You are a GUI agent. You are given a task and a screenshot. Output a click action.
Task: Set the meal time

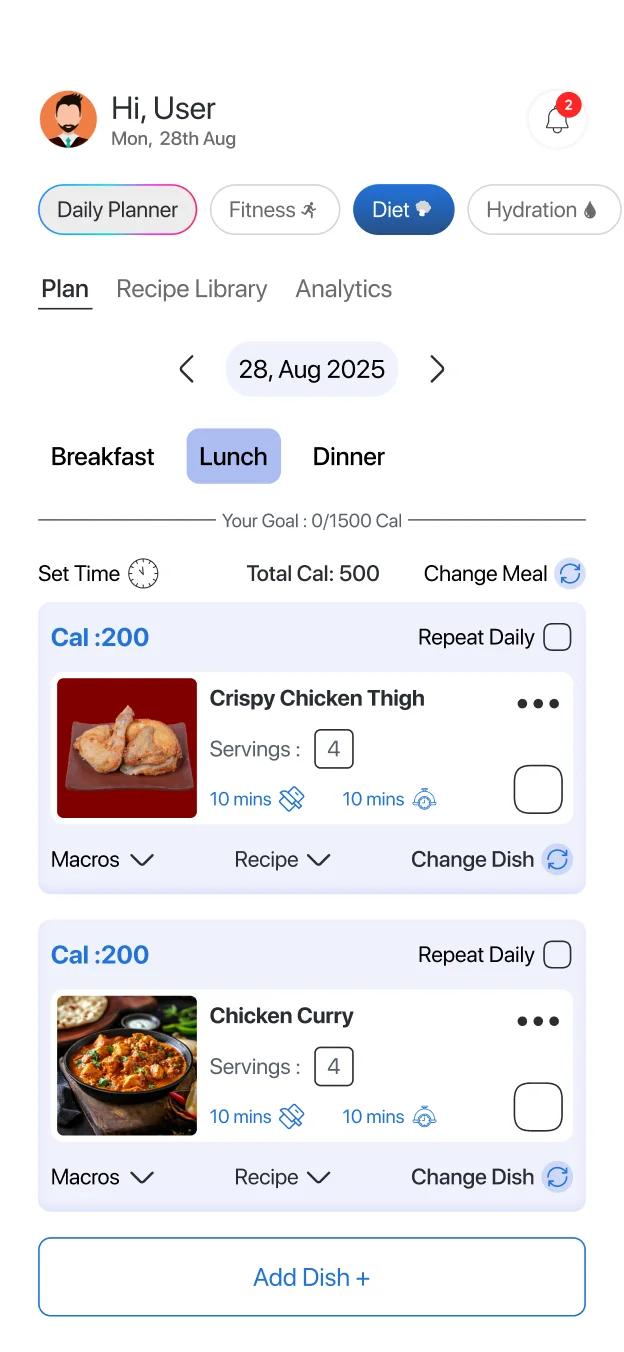(x=143, y=574)
